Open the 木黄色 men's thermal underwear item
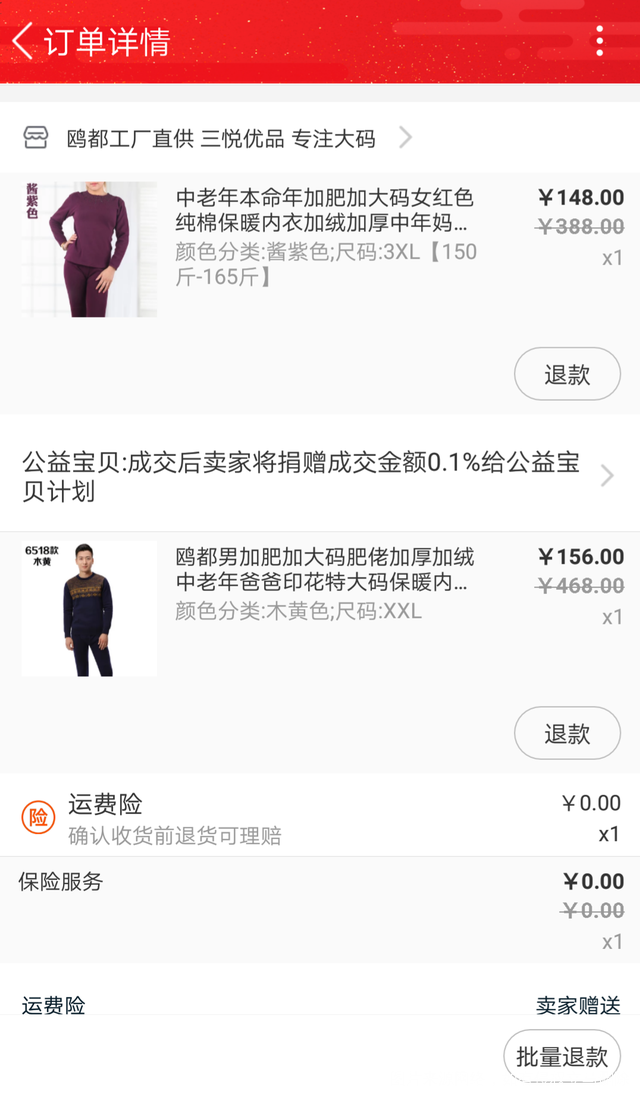Screen dimensions: 640x1097 tap(321, 583)
